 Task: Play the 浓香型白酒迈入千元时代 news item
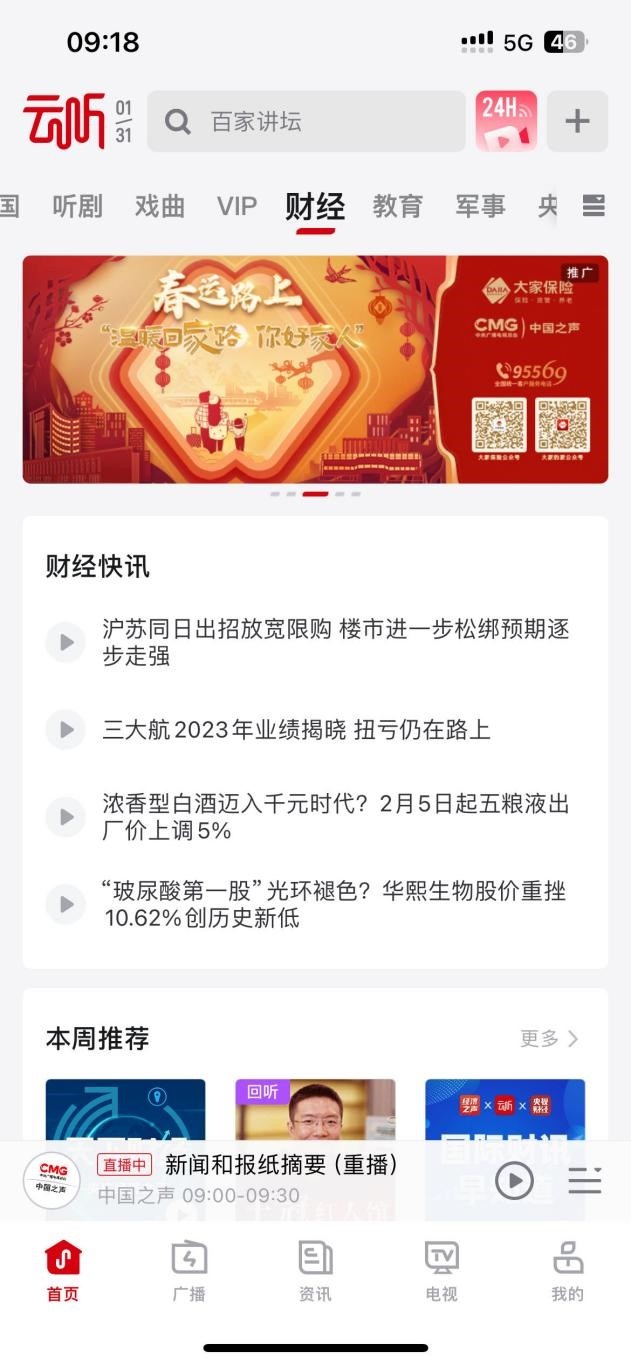click(x=66, y=817)
